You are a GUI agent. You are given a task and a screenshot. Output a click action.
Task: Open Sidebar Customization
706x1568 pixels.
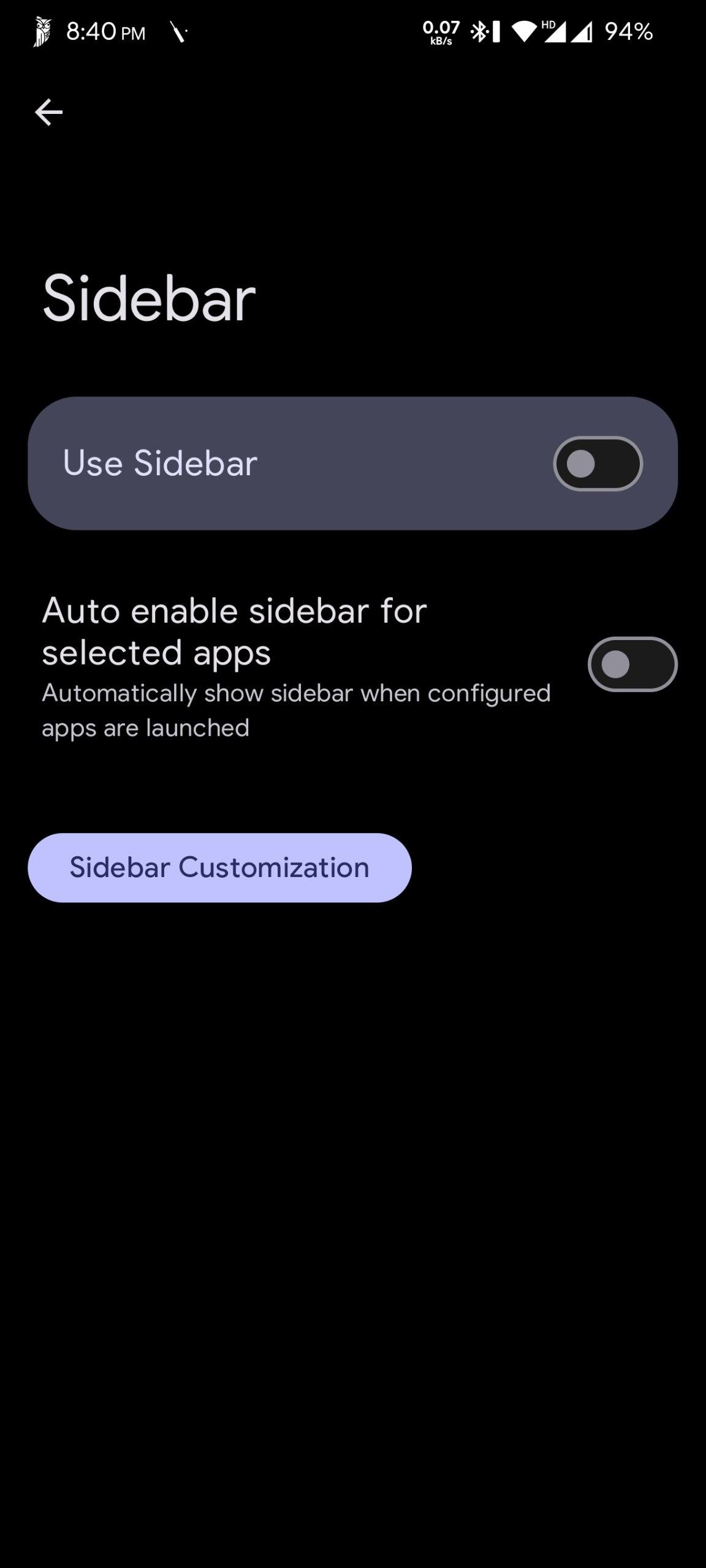(219, 867)
